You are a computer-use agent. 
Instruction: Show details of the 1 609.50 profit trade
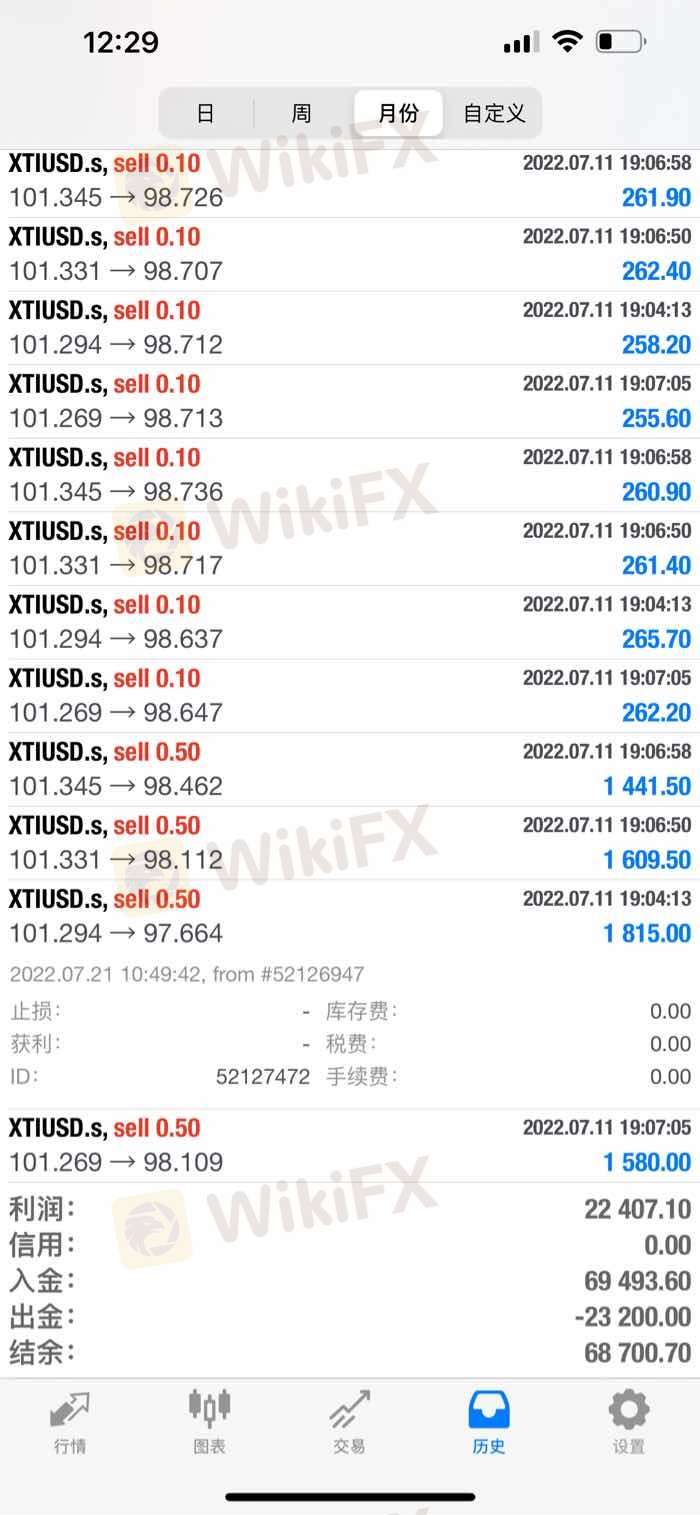tap(350, 842)
